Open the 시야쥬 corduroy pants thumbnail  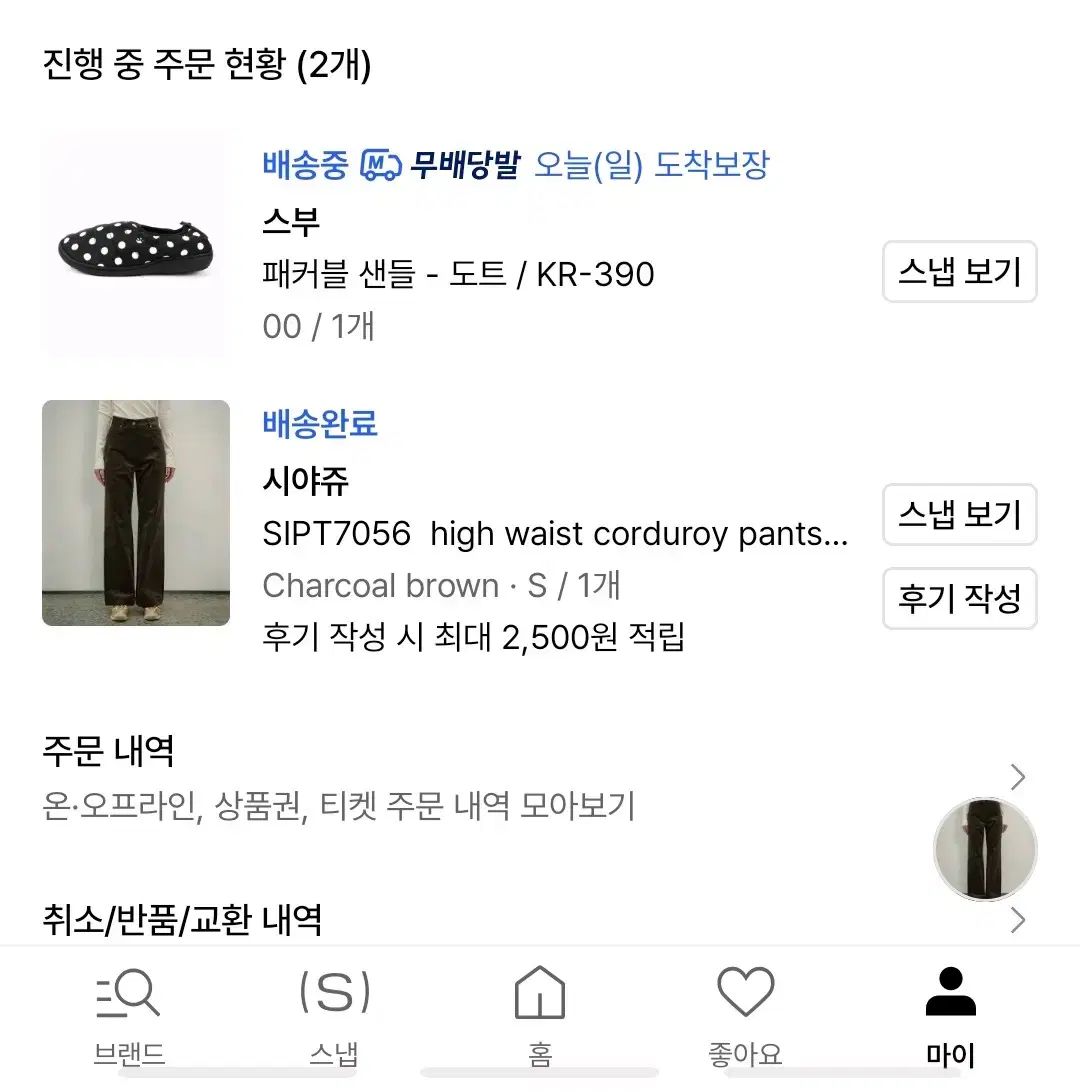pyautogui.click(x=135, y=513)
